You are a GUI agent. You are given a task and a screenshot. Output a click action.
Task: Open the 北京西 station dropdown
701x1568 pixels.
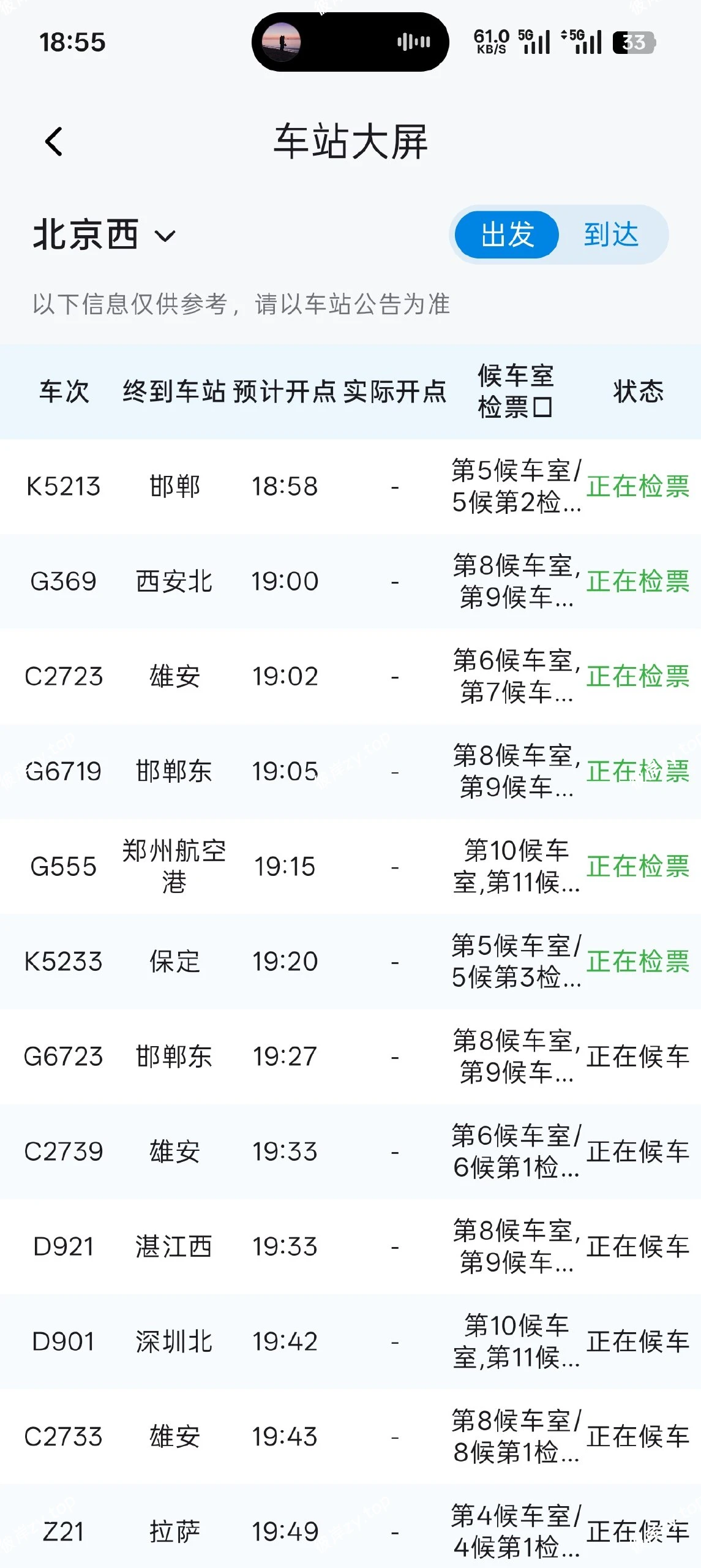point(104,235)
